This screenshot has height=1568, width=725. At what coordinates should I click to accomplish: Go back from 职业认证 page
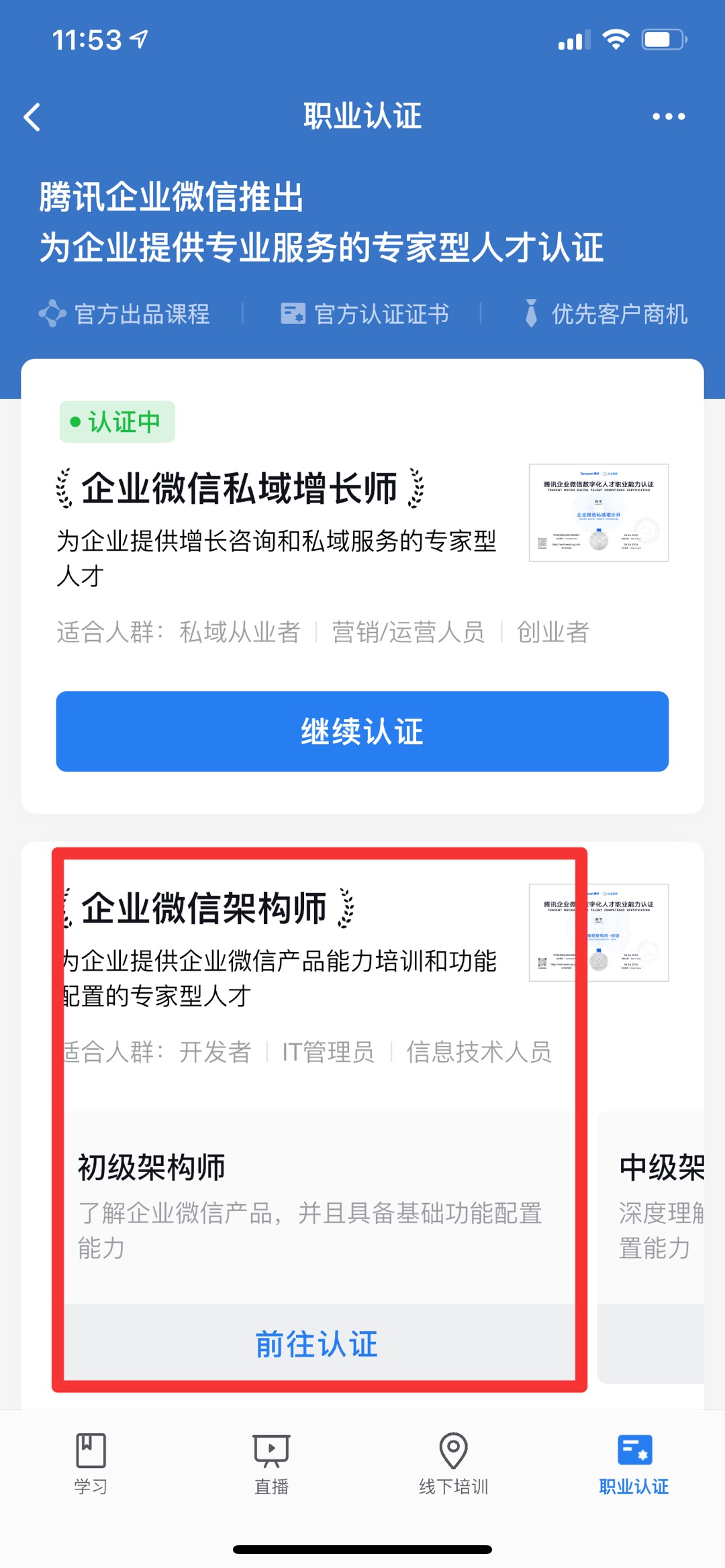click(32, 117)
